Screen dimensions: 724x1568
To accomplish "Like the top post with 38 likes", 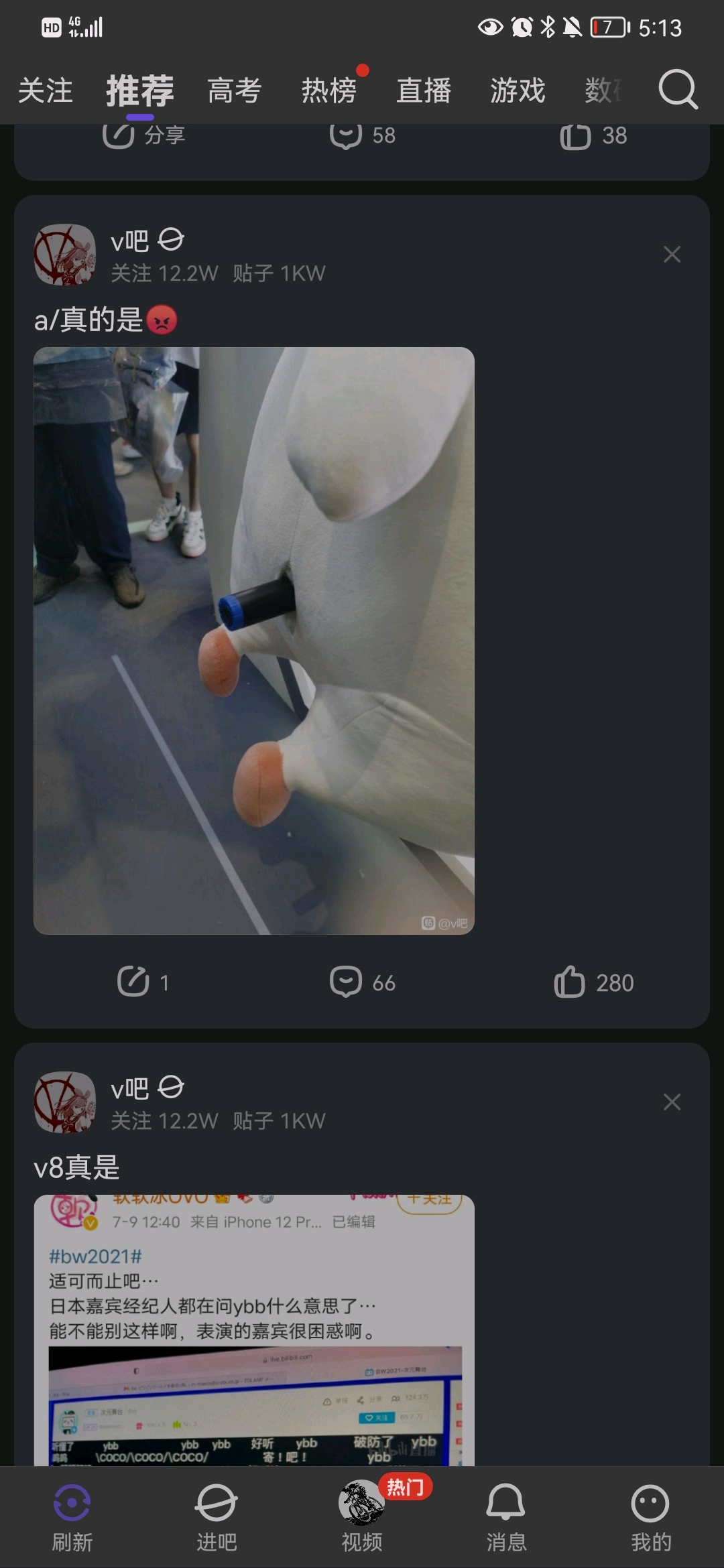I will [x=593, y=136].
